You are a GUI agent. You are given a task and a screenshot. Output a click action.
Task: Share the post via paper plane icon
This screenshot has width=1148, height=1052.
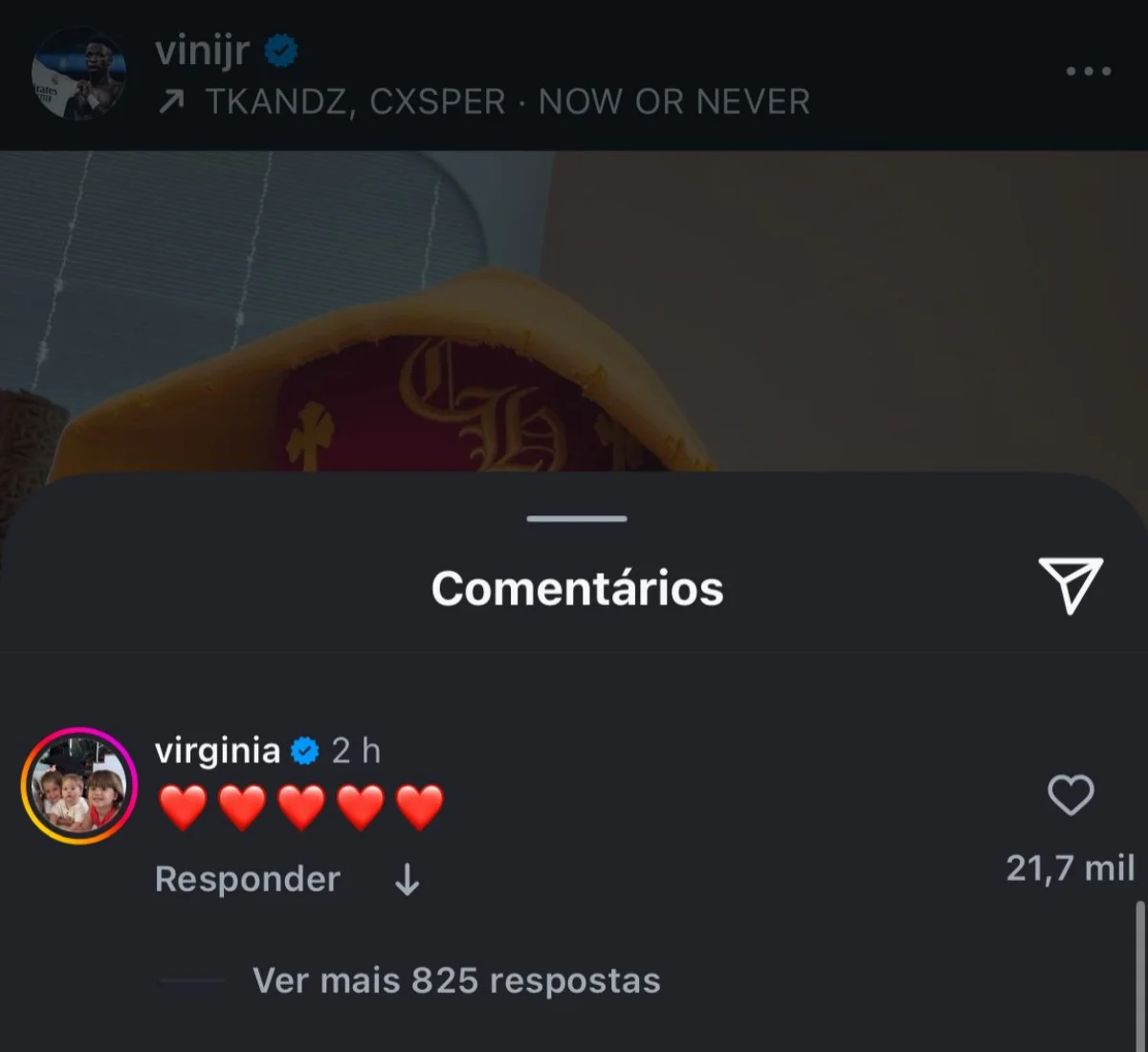coord(1071,584)
